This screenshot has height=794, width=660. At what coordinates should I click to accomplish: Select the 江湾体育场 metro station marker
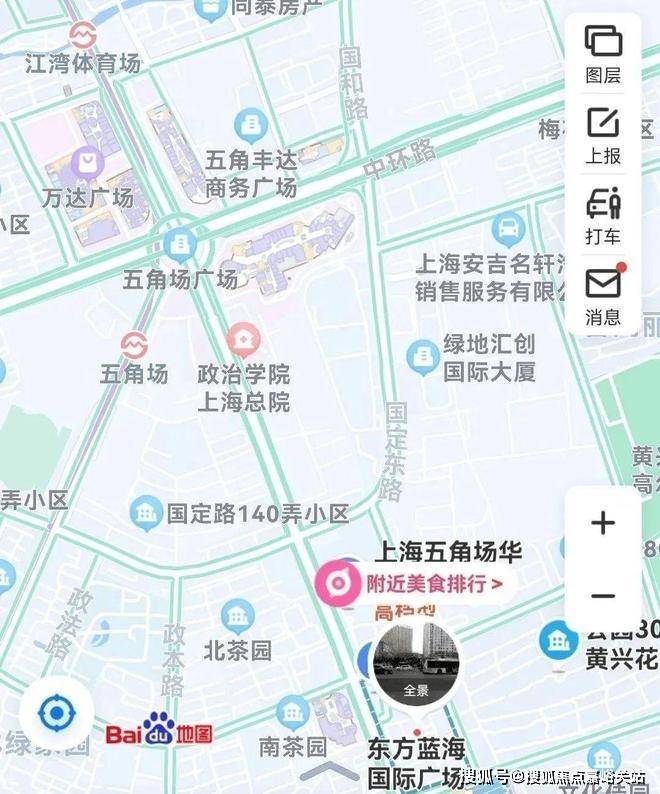[x=82, y=32]
